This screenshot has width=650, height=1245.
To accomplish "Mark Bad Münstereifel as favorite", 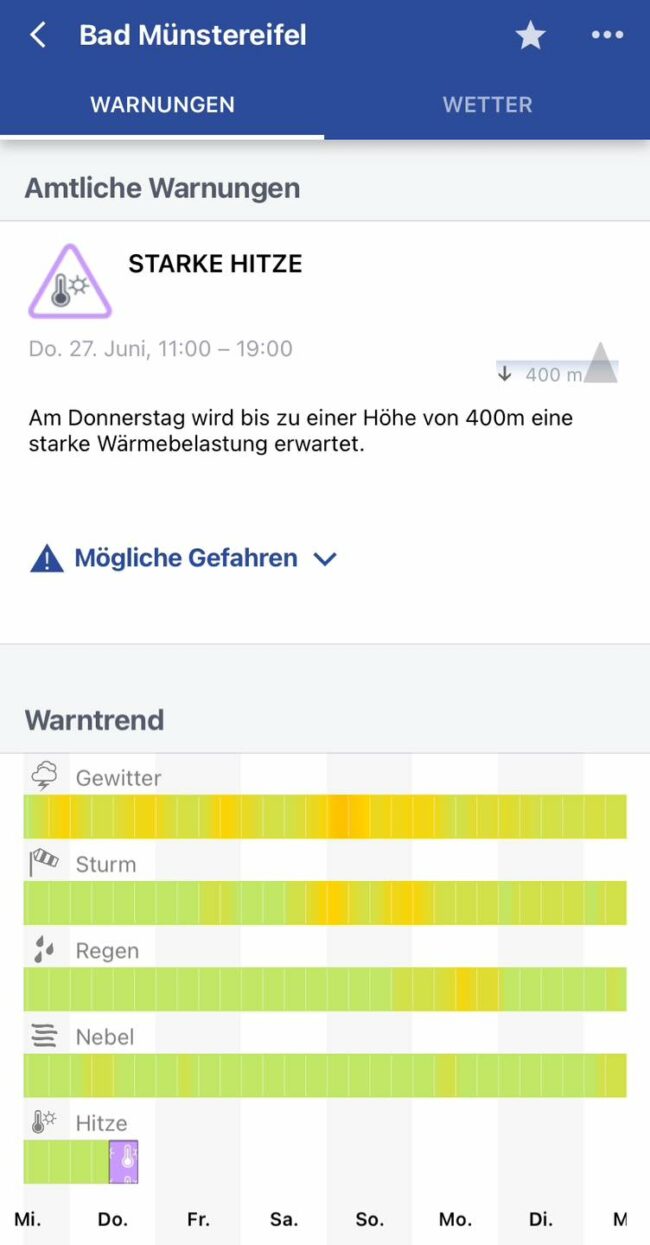I will [x=530, y=36].
